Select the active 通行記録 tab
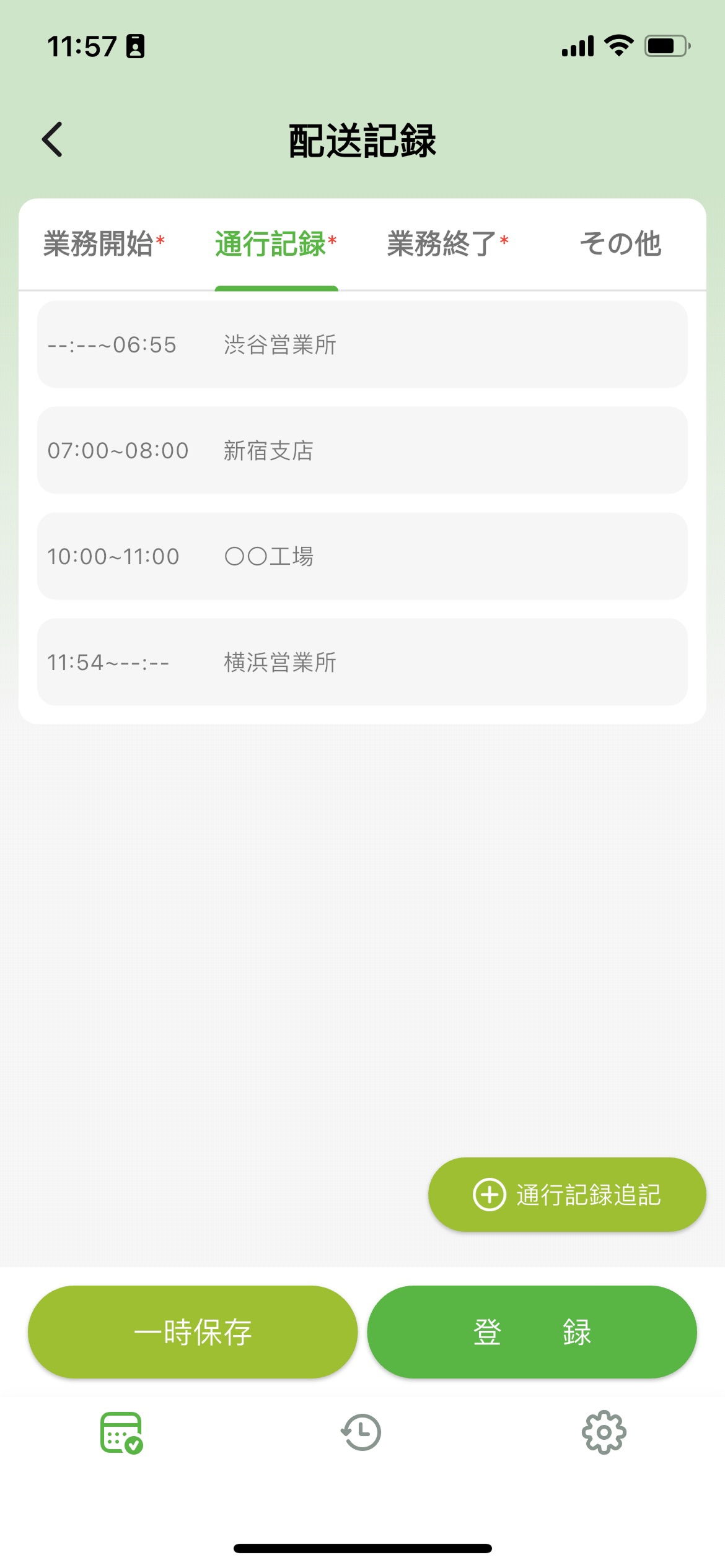Viewport: 725px width, 1568px height. click(x=276, y=243)
